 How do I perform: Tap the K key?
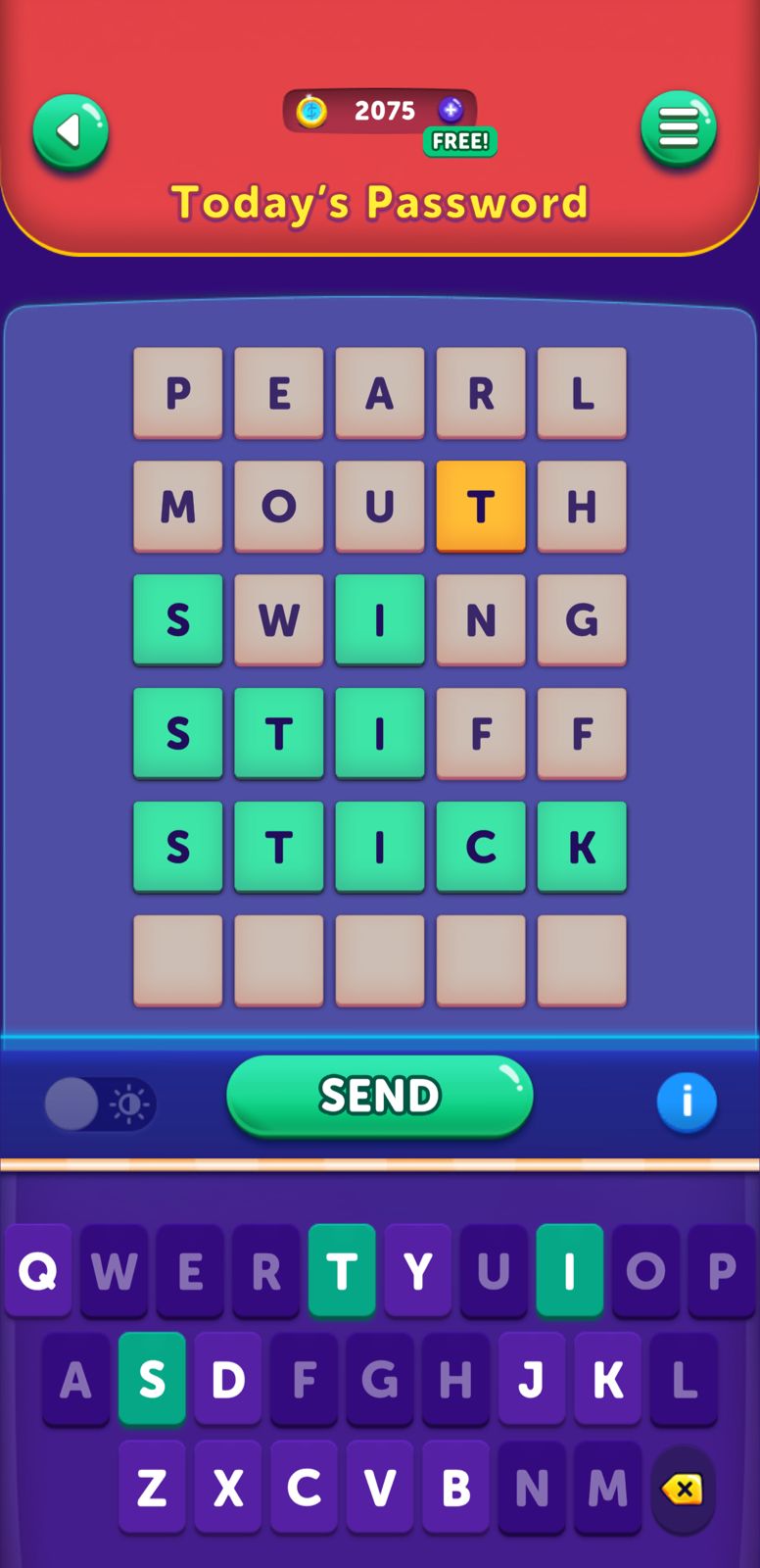coord(607,1379)
